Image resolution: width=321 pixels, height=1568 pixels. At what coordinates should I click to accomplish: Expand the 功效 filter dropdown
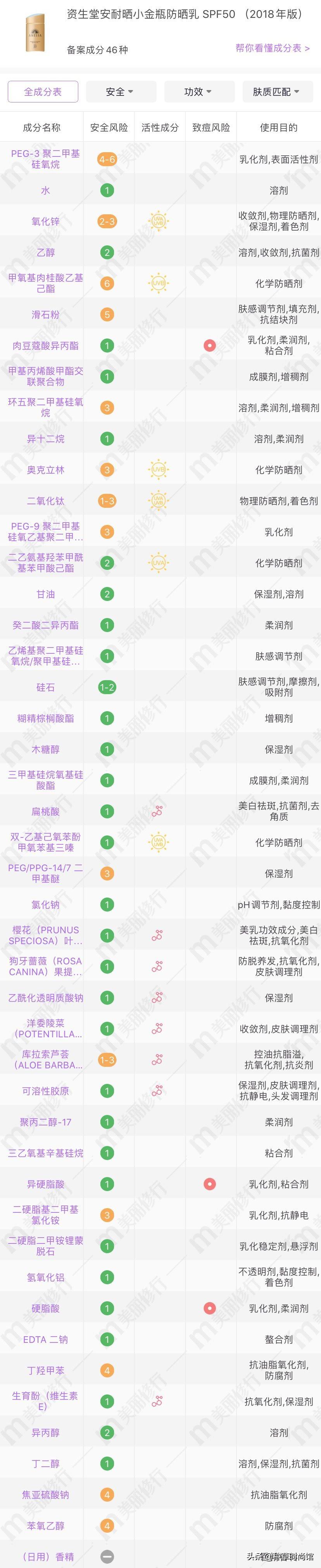tap(198, 92)
